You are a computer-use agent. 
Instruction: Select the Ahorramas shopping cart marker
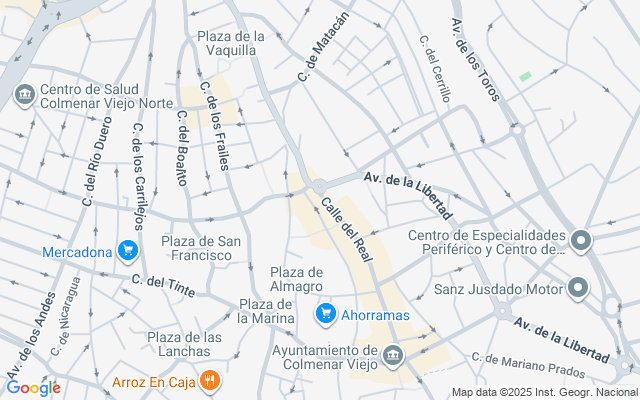(325, 315)
